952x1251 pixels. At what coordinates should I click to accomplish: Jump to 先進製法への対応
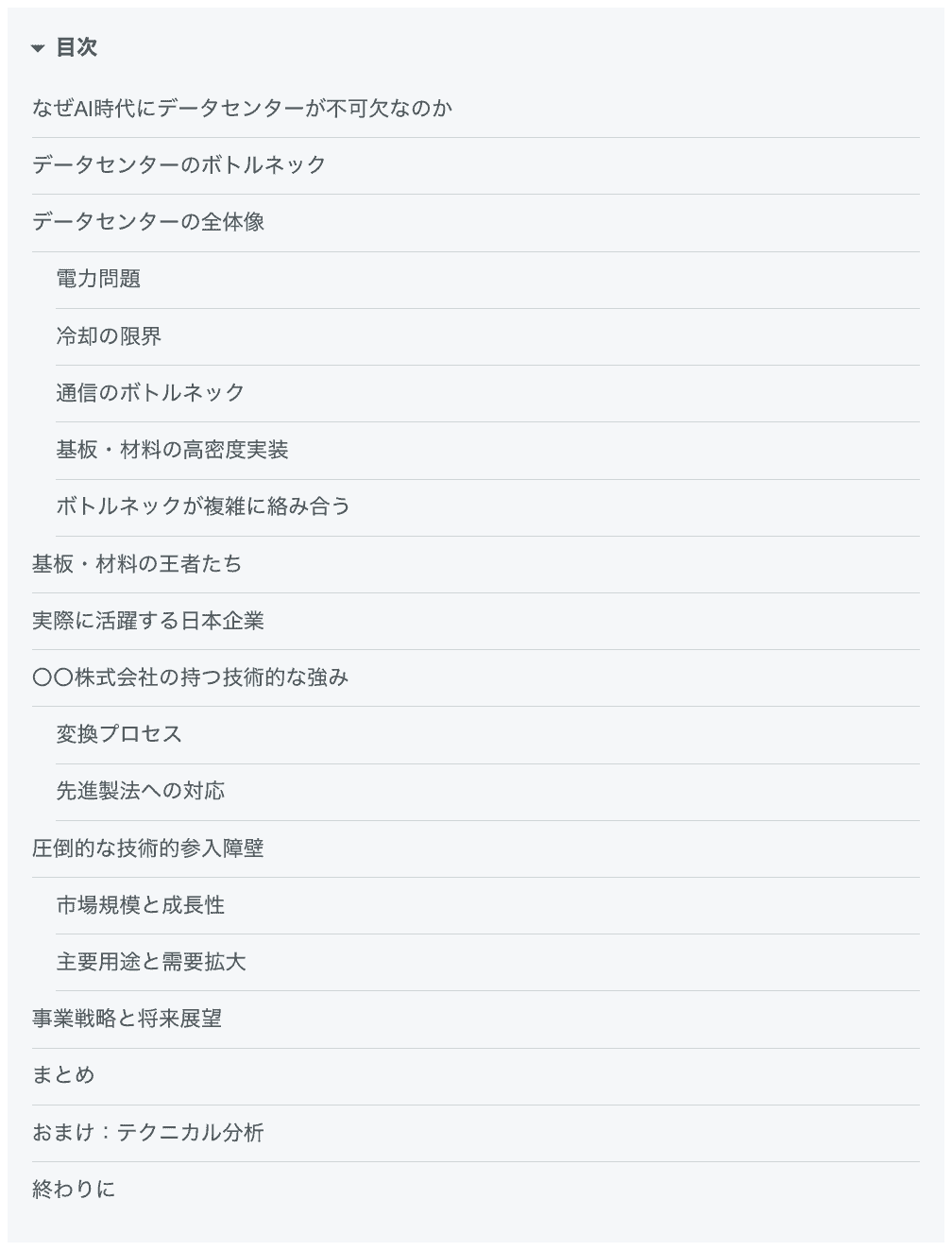coord(141,791)
